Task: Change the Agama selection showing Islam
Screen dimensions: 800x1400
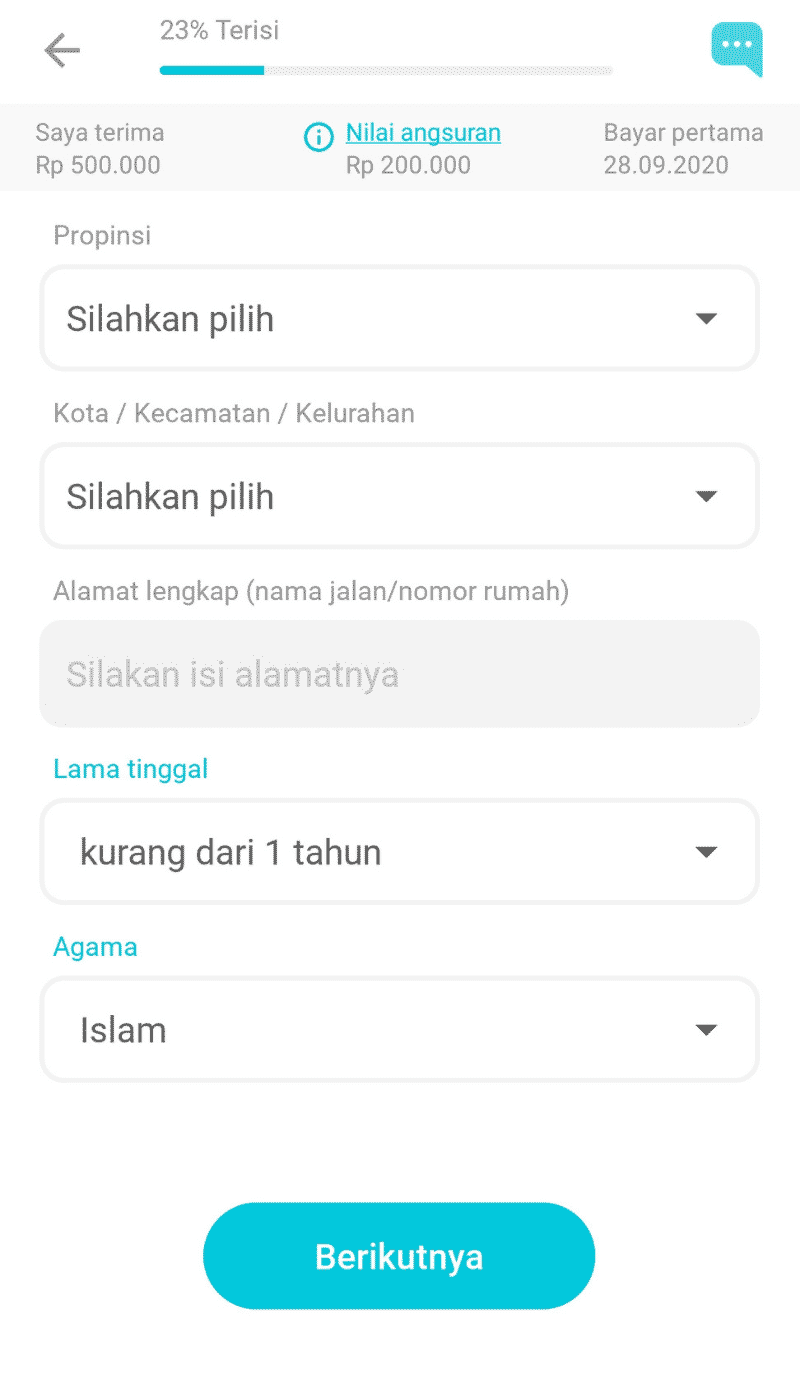Action: (x=399, y=1030)
